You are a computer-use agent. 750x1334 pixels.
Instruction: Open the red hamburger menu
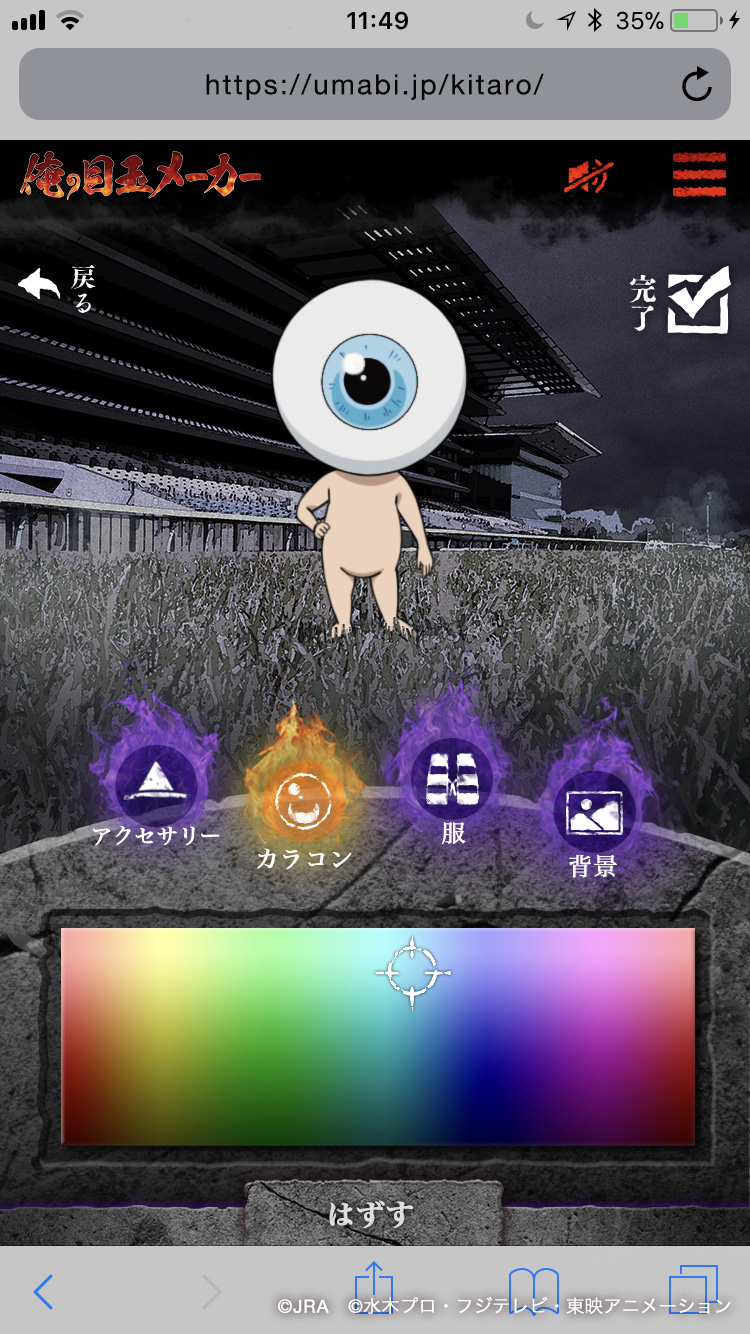[699, 176]
